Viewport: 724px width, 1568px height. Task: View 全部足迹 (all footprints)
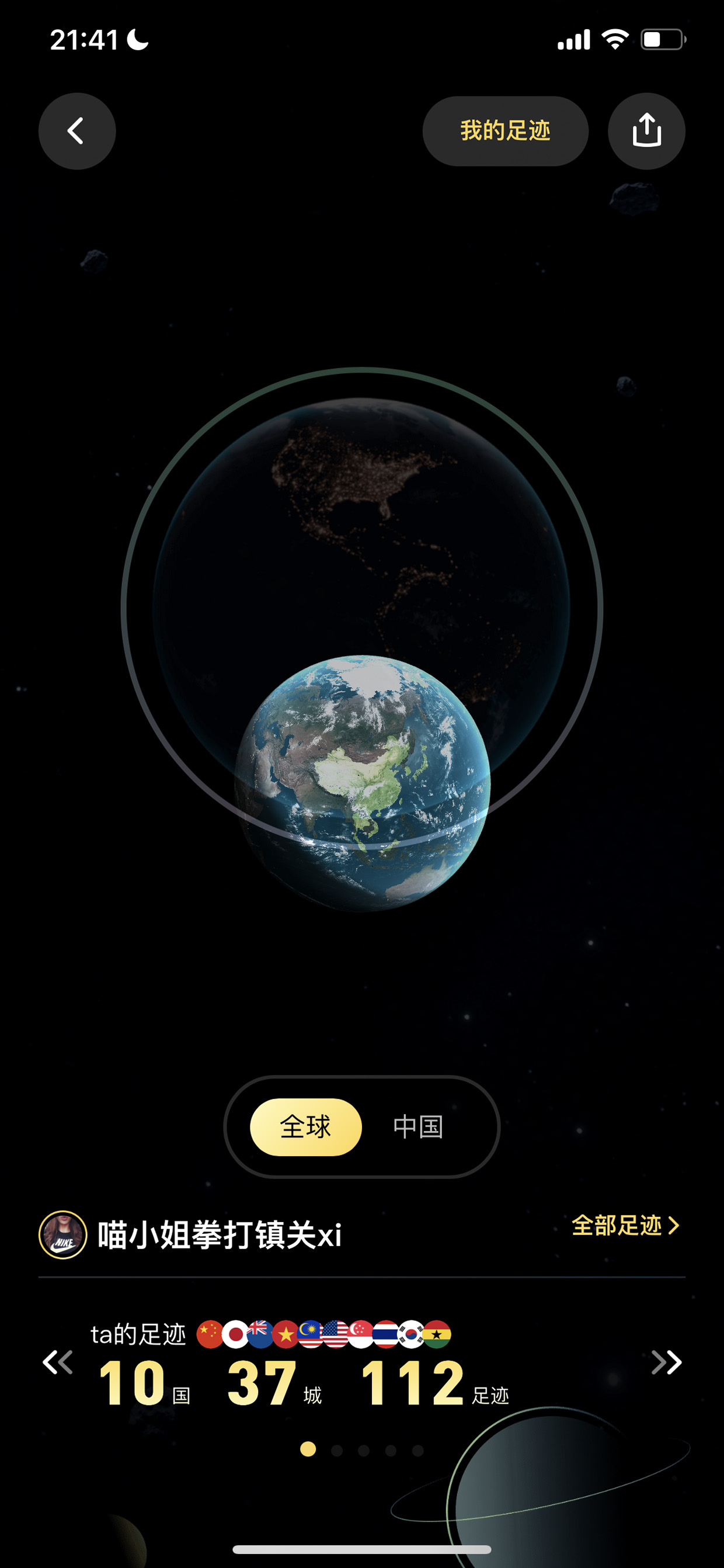625,1225
